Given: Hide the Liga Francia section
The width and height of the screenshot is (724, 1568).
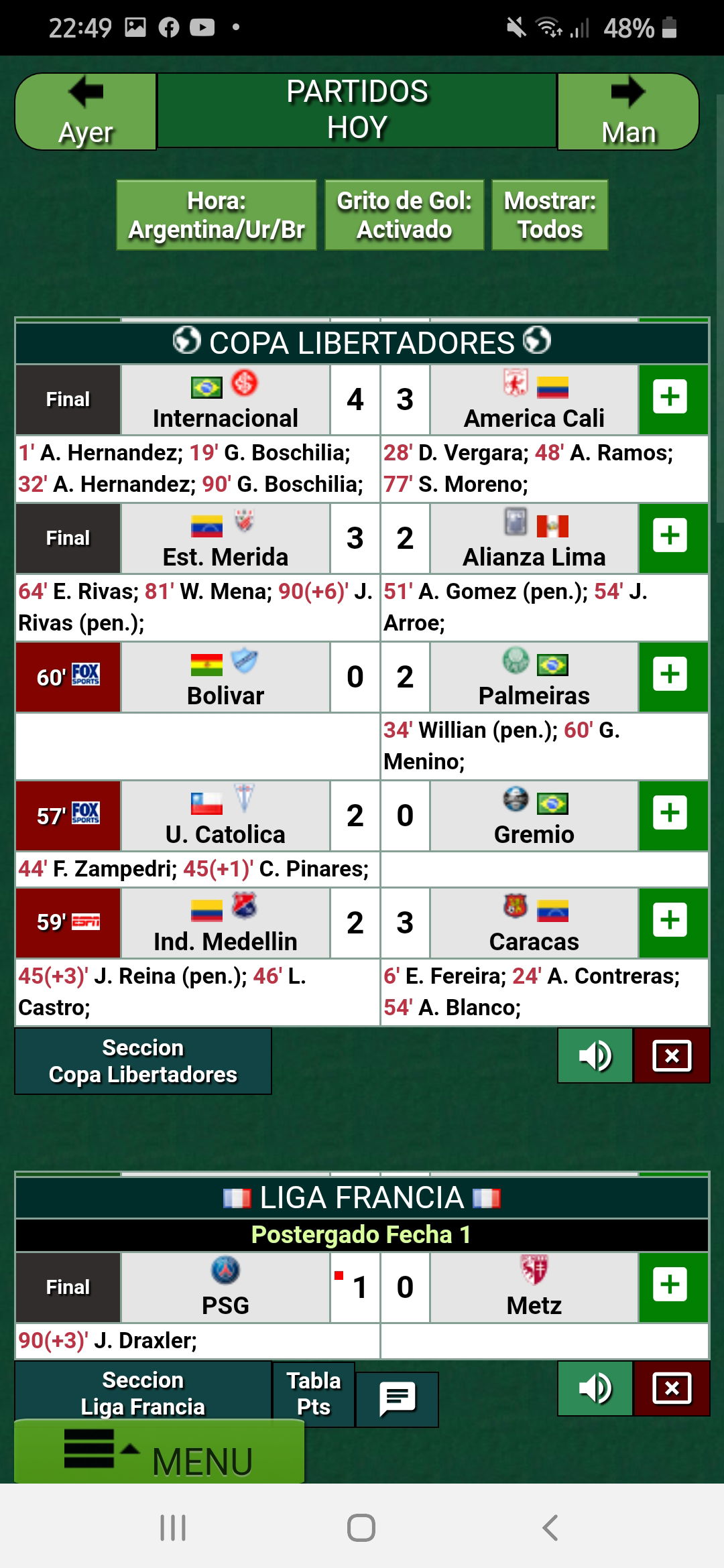Looking at the screenshot, I should (x=672, y=1388).
